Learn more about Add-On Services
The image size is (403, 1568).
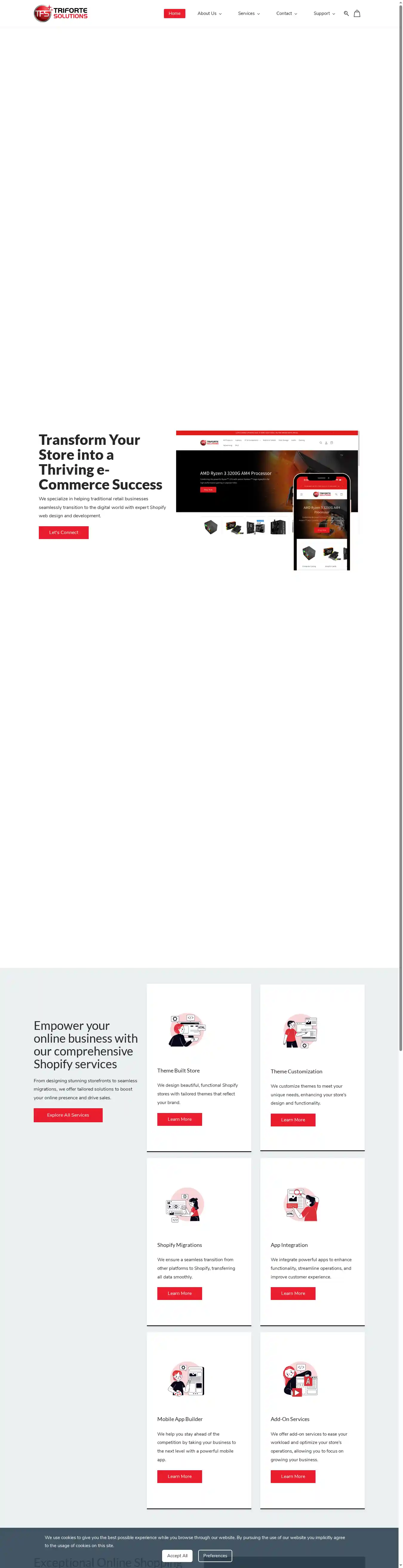(293, 1477)
